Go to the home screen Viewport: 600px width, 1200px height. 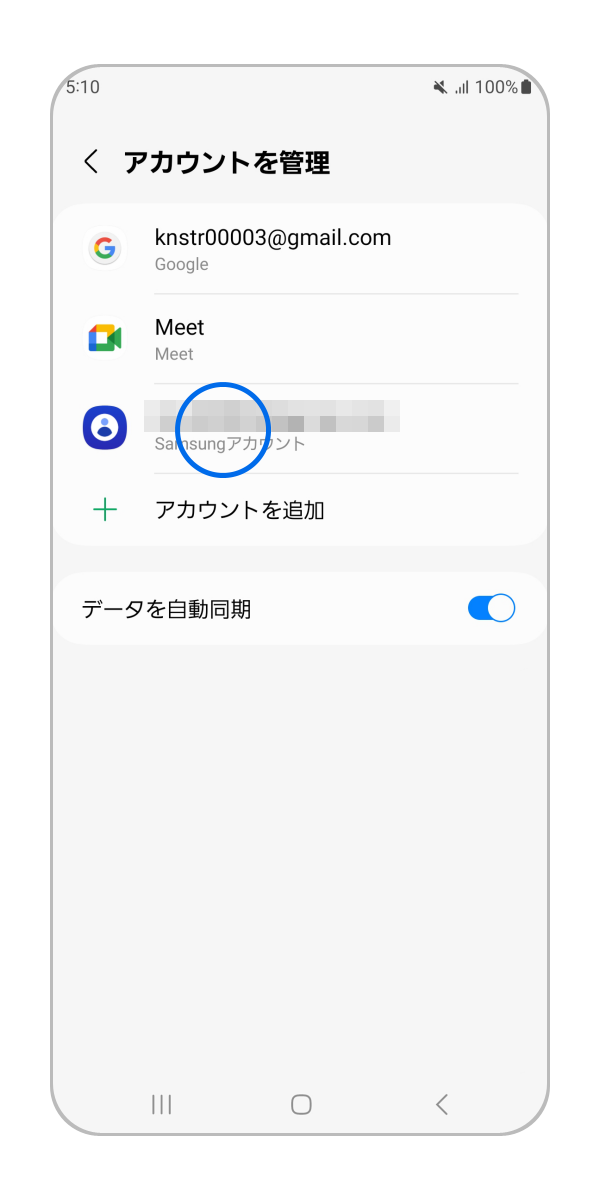point(301,1104)
